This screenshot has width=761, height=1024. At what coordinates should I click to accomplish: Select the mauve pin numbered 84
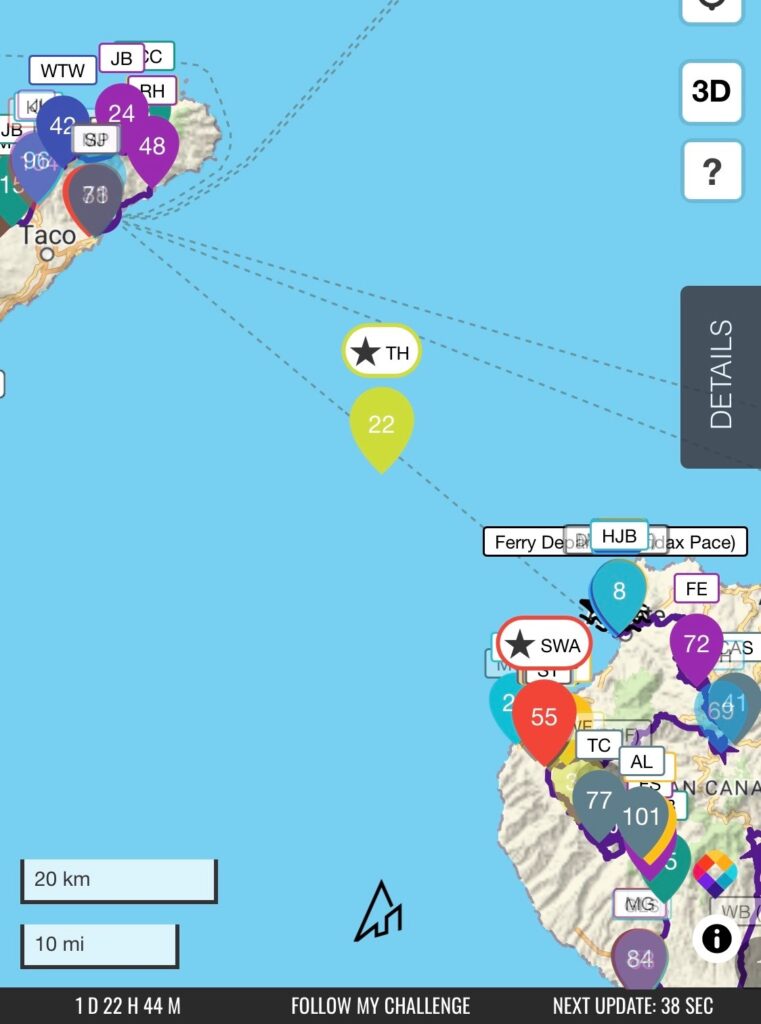click(x=640, y=959)
